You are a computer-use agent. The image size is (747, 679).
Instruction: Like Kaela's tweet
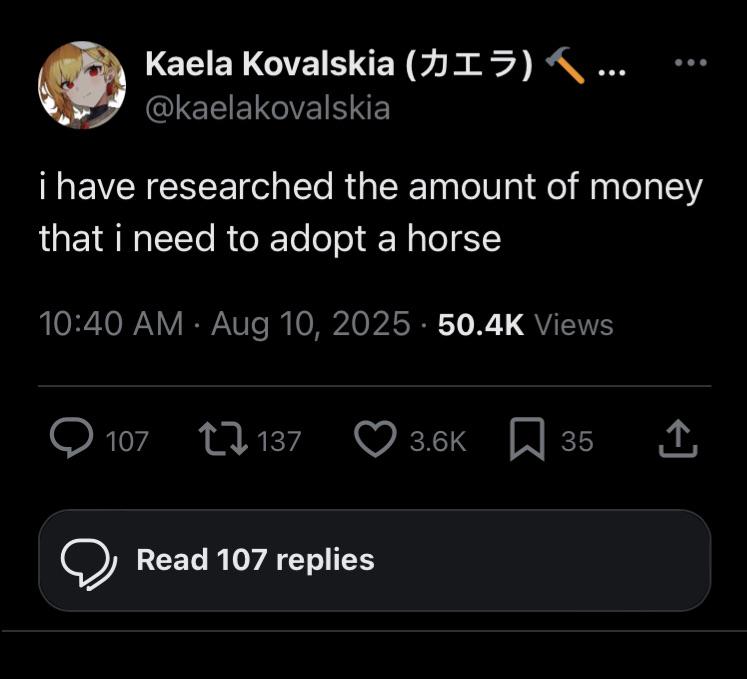click(376, 440)
